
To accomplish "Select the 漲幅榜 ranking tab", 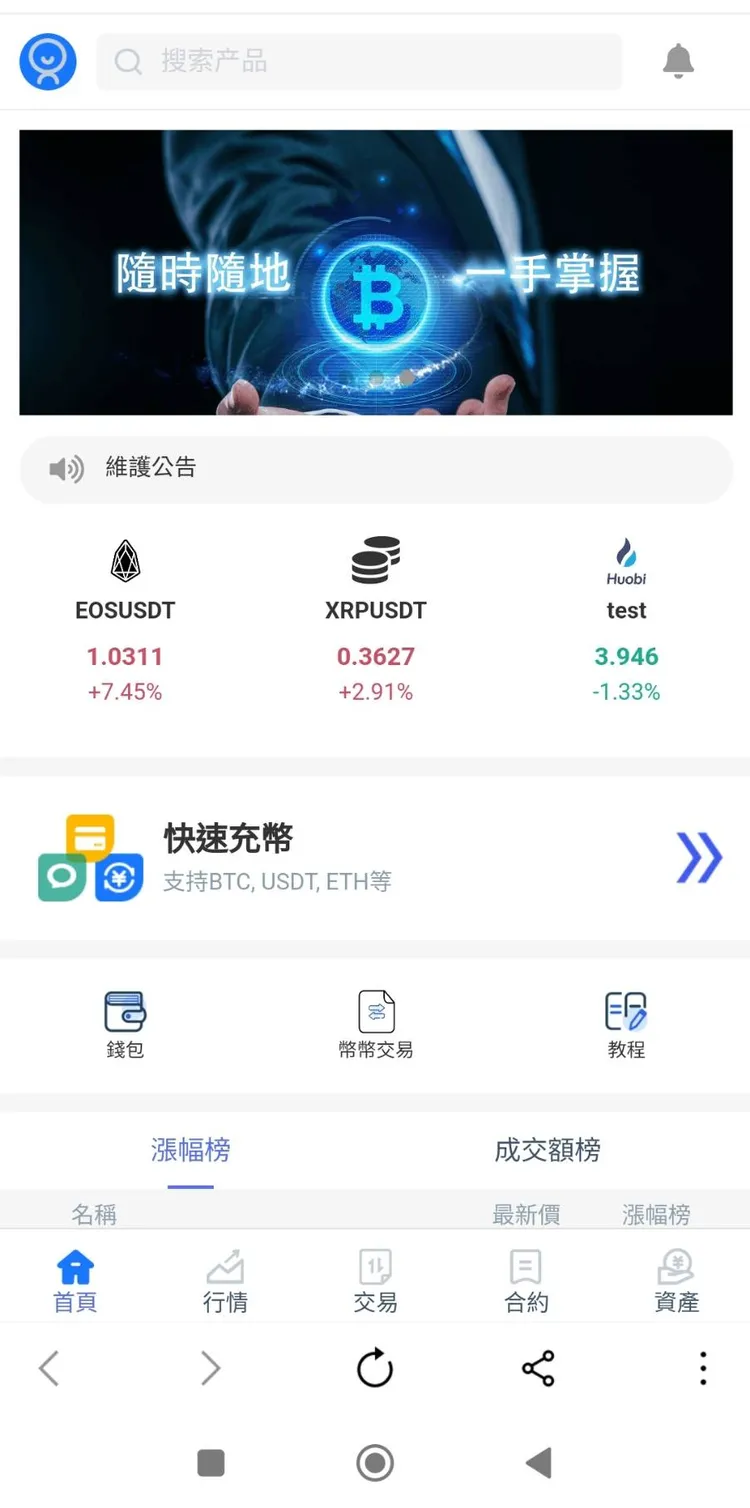I will [x=190, y=1150].
